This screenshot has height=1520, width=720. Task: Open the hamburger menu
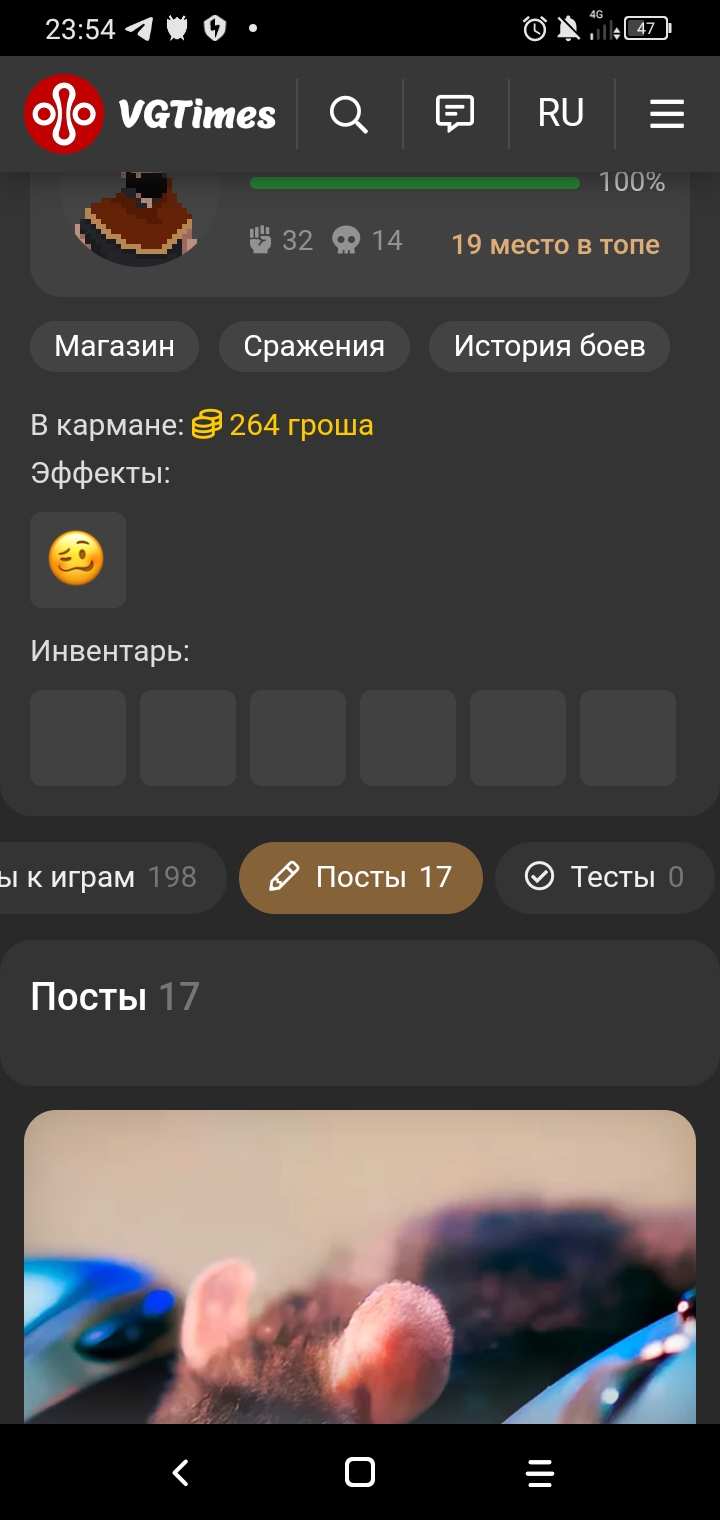666,114
